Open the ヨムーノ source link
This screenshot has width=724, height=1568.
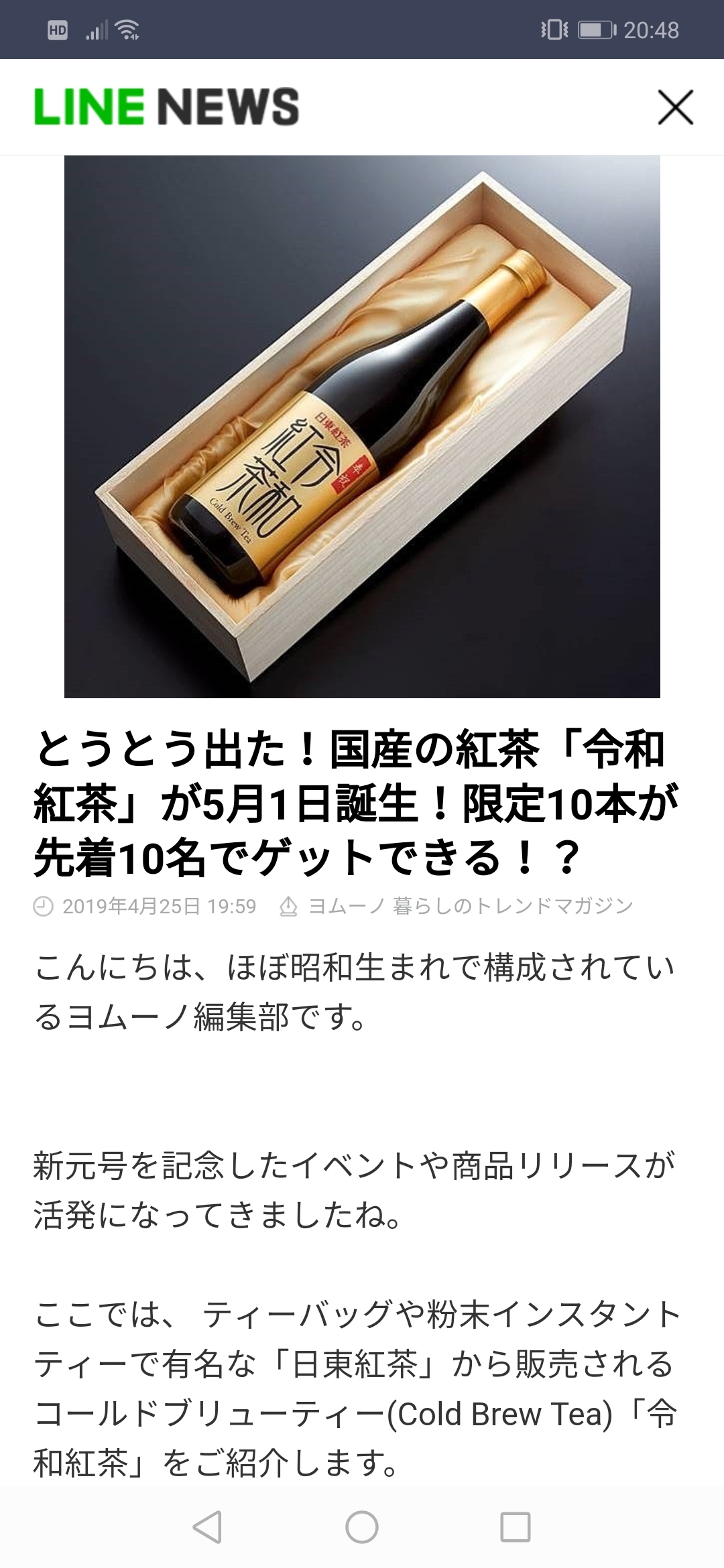click(469, 907)
